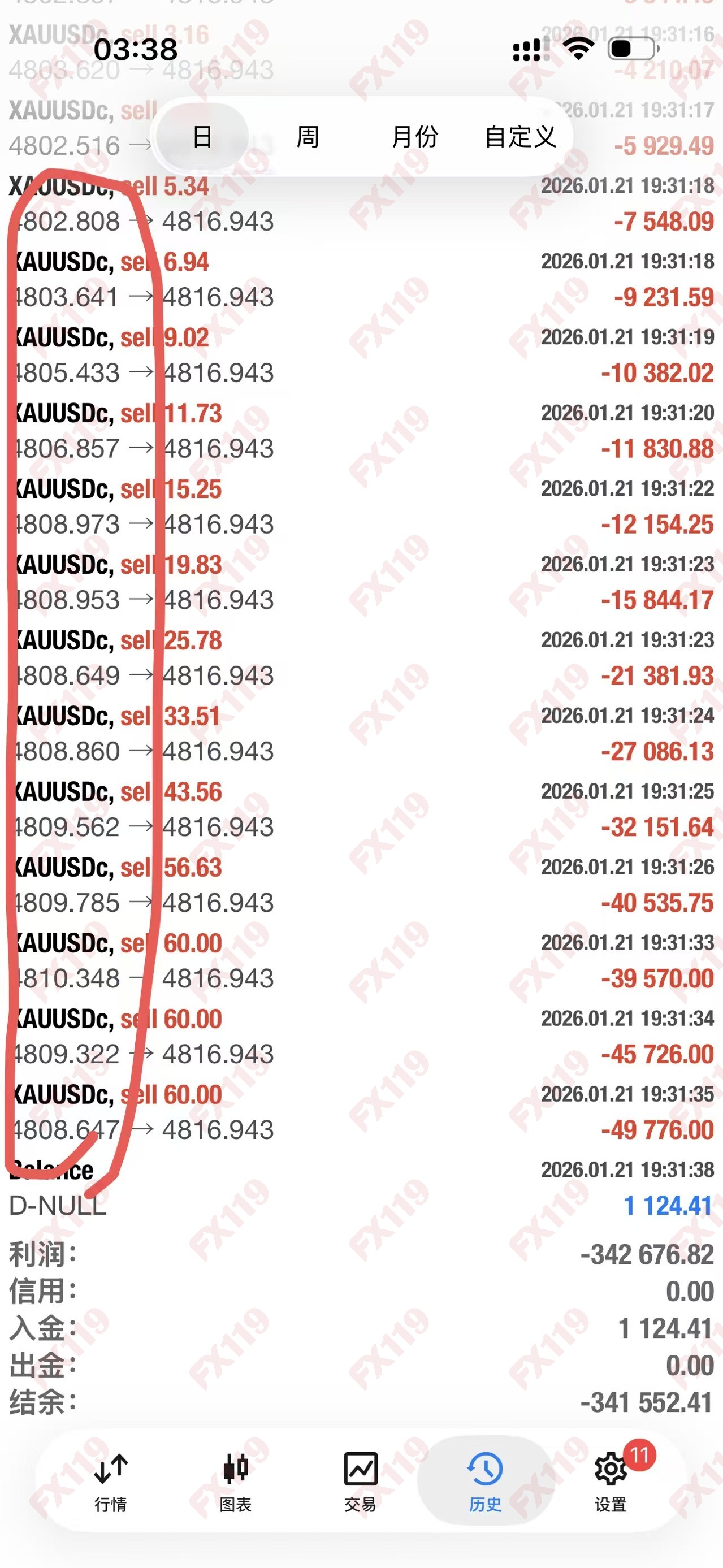This screenshot has width=723, height=1568.
Task: Expand the XAUUSDc sell 9.02 trade row
Action: (362, 356)
